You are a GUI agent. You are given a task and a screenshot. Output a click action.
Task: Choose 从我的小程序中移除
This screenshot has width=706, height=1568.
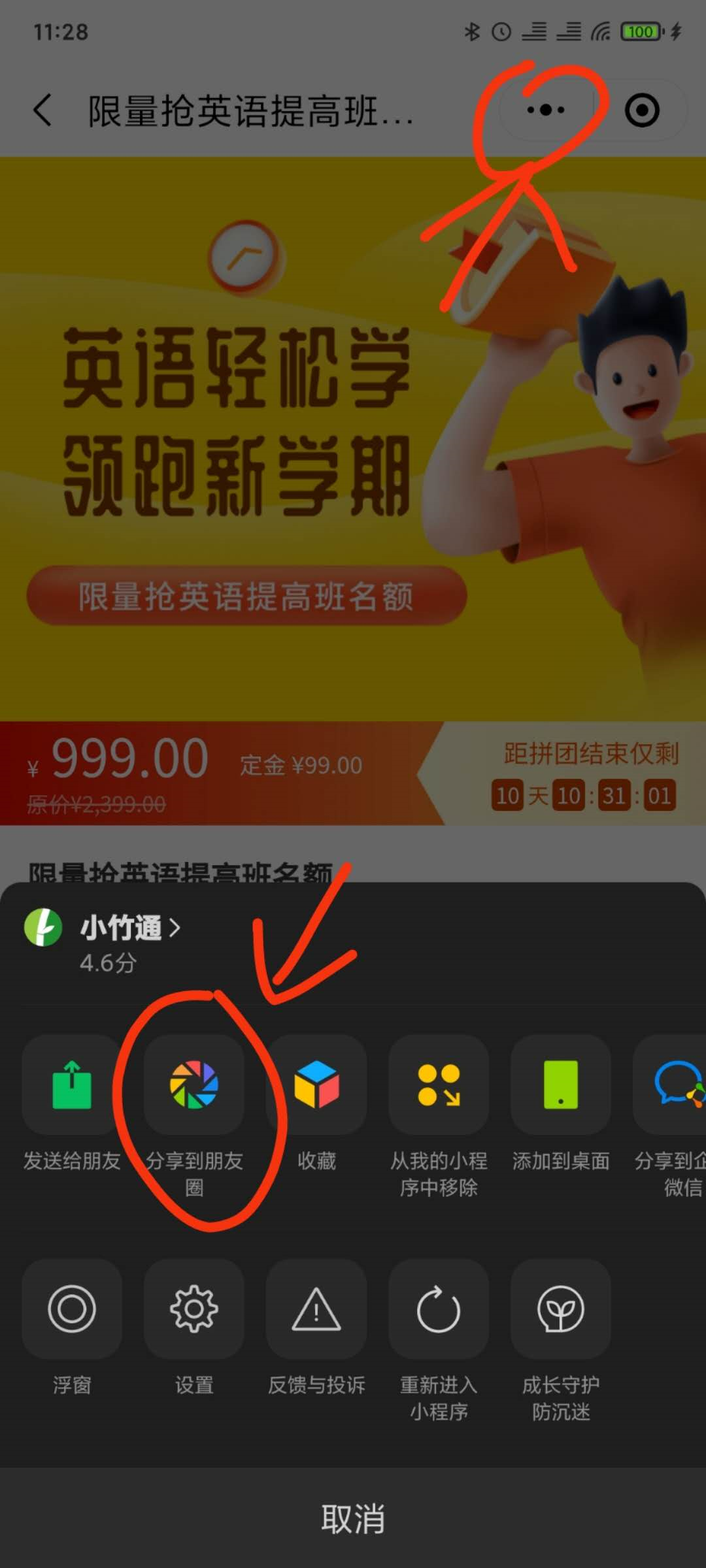tap(439, 1085)
